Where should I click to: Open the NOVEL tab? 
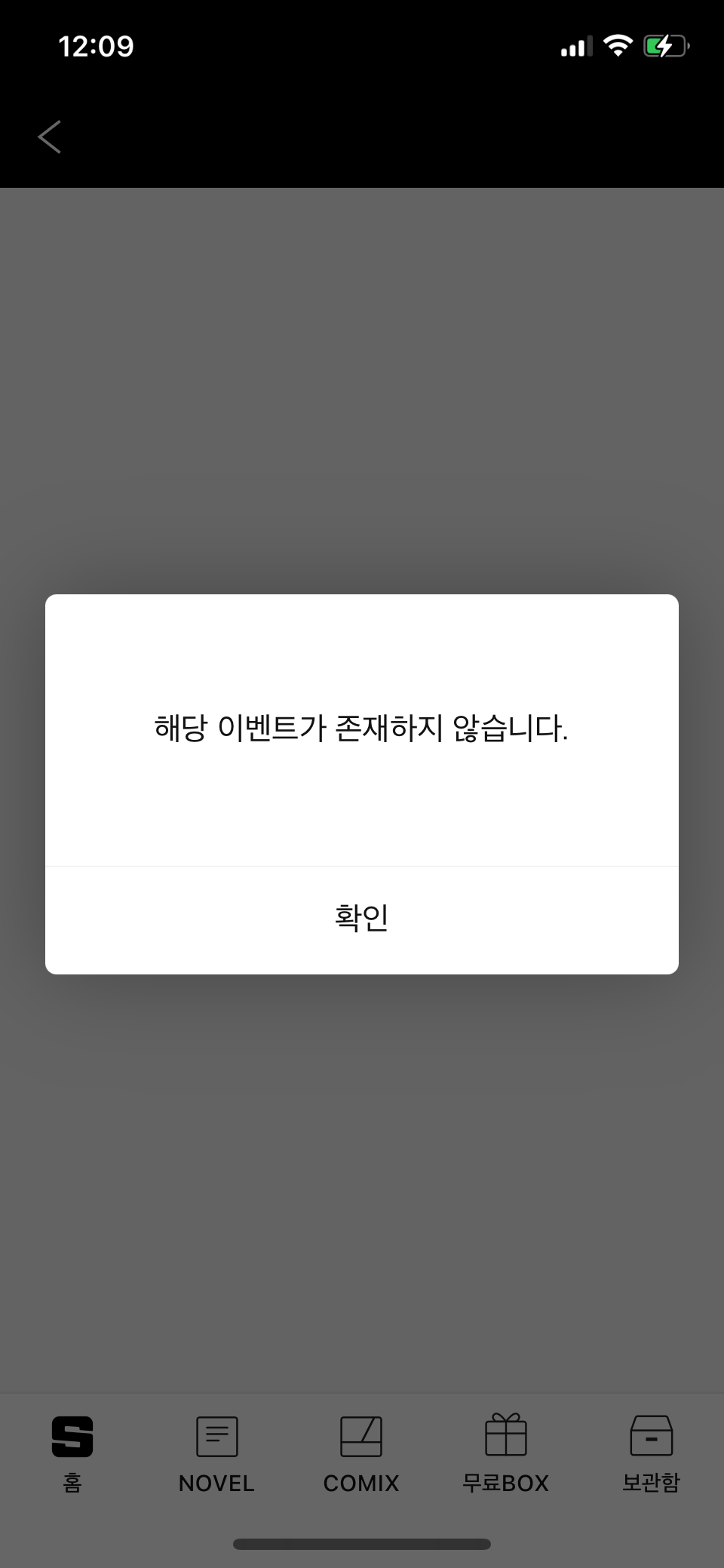pyautogui.click(x=216, y=1453)
